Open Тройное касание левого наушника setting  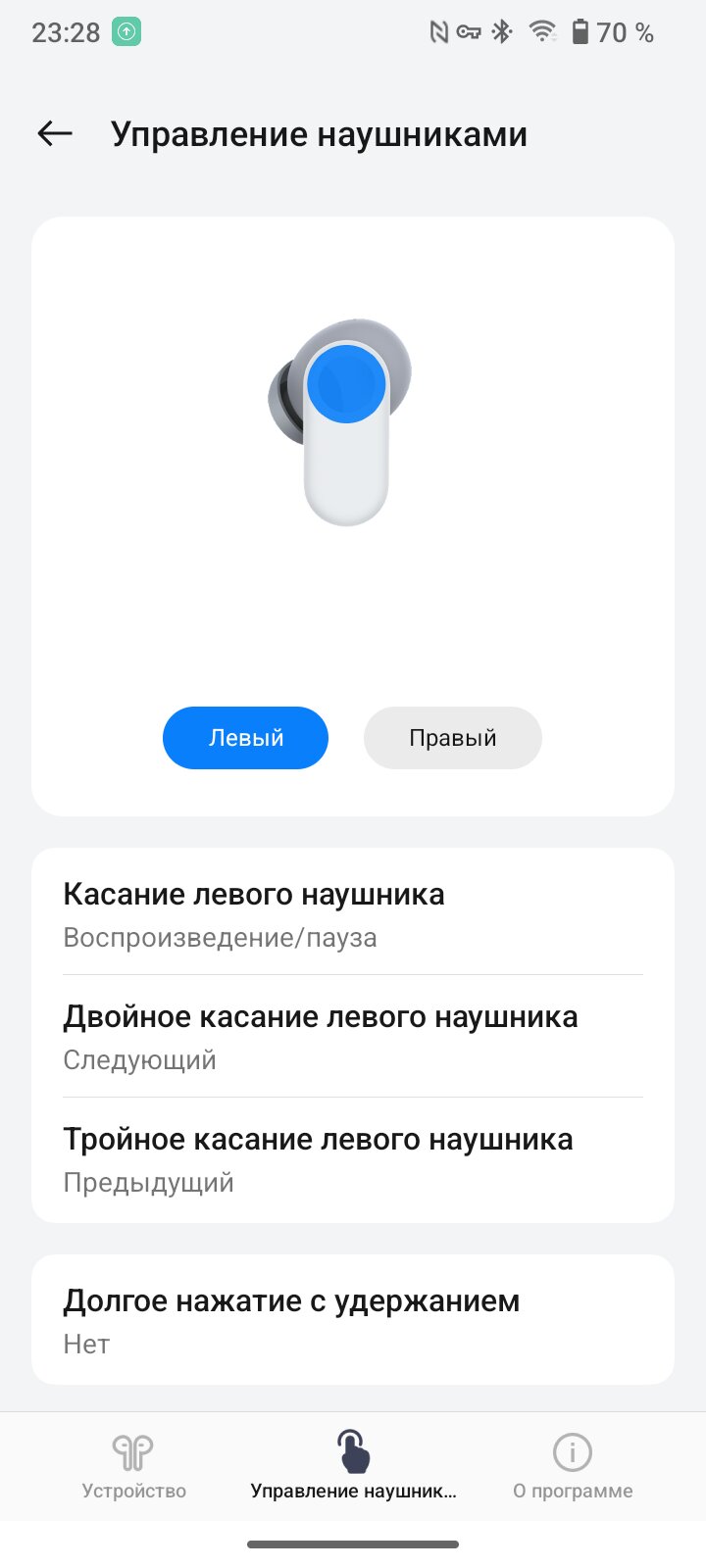click(353, 1159)
